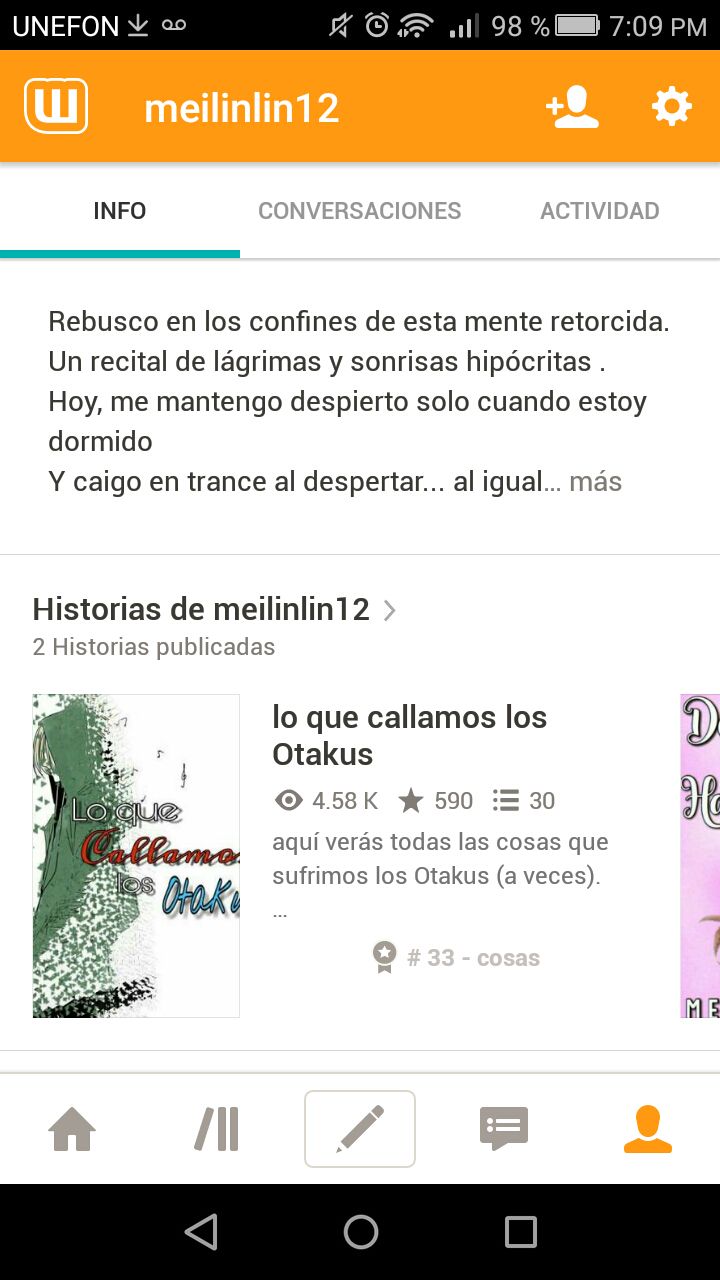Select the Info tab

point(120,211)
